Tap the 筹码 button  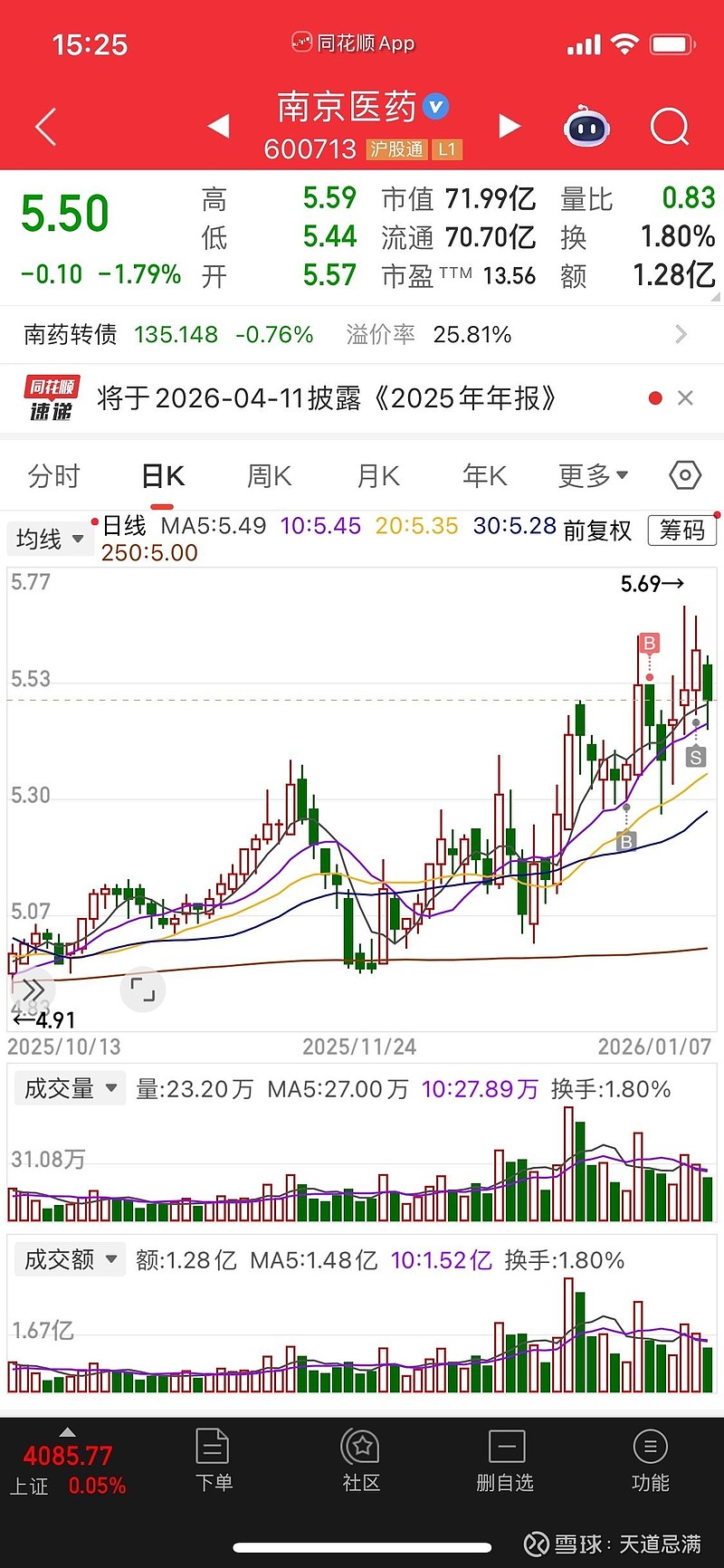point(681,531)
